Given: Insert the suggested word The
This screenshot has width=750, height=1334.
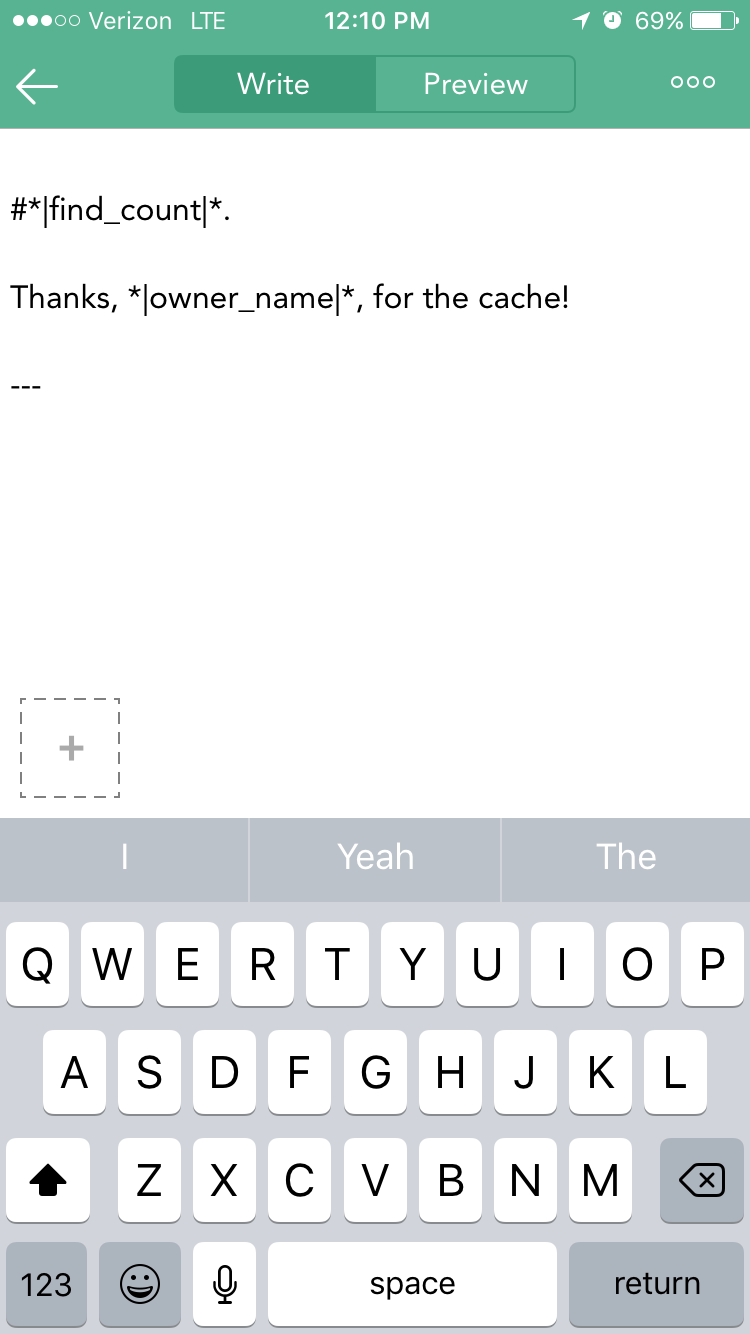Looking at the screenshot, I should pos(626,858).
